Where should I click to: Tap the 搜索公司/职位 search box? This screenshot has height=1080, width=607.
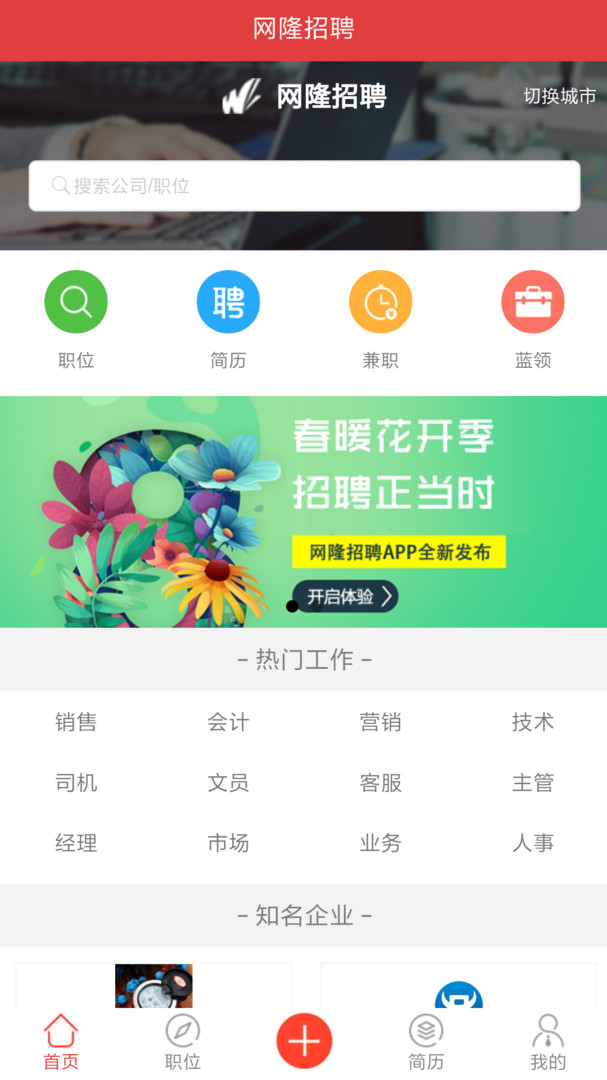[304, 186]
